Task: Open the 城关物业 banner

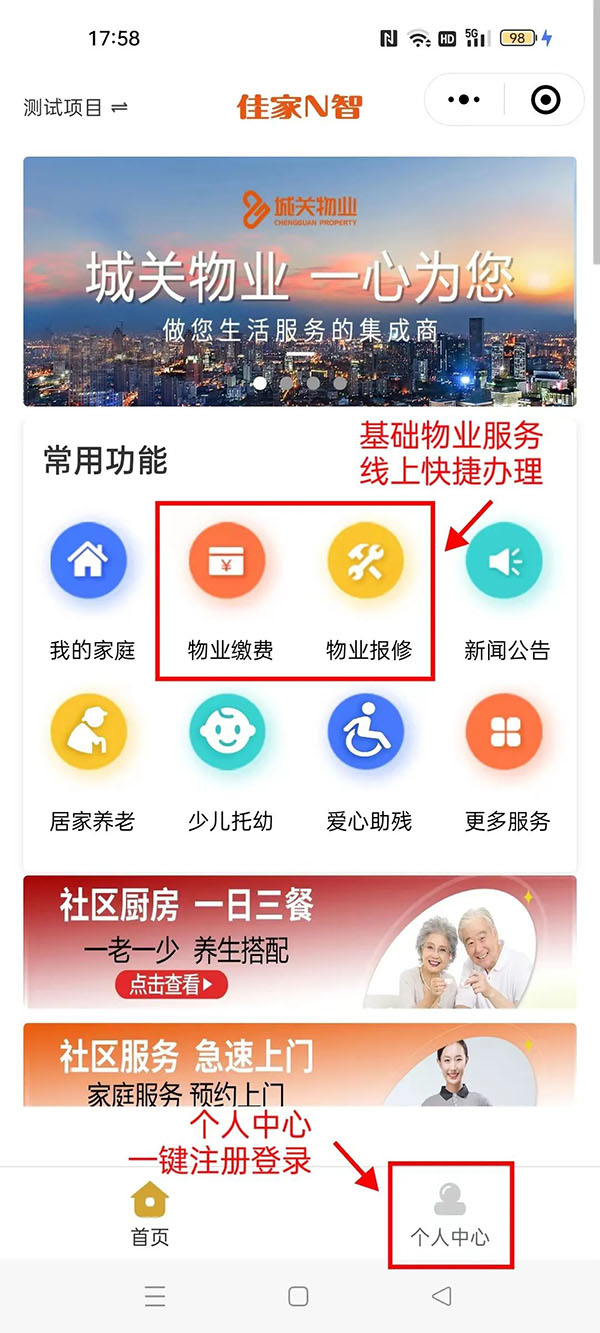Action: coord(300,280)
